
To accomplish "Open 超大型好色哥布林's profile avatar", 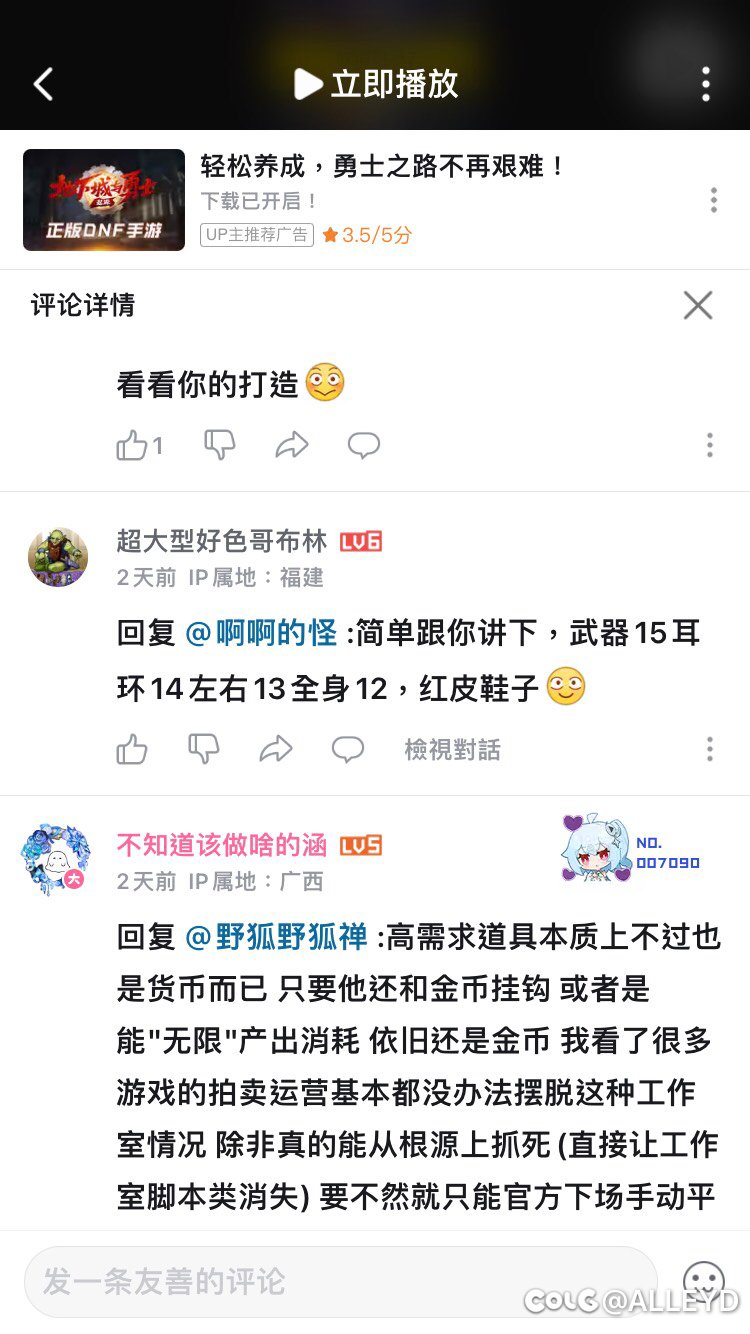I will (58, 557).
